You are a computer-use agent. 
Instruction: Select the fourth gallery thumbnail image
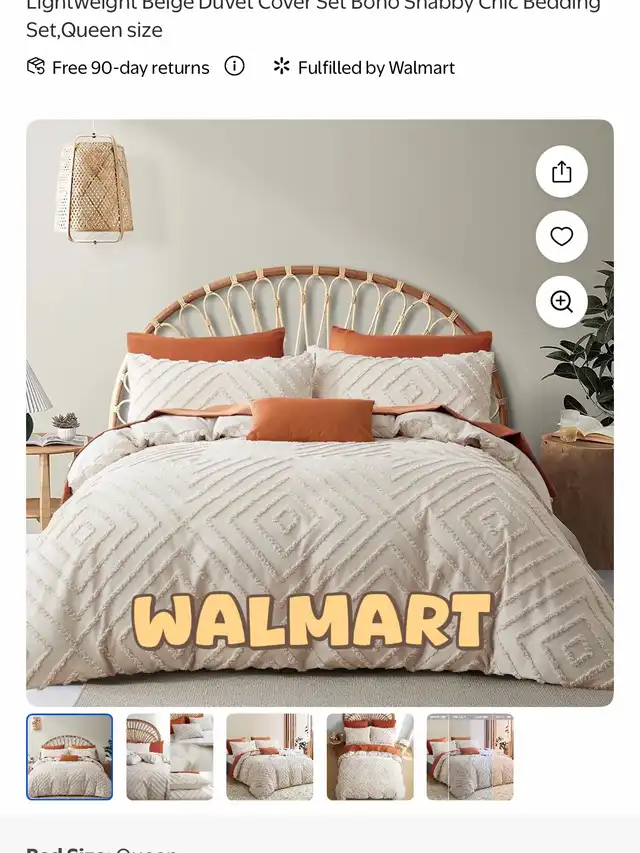click(370, 757)
